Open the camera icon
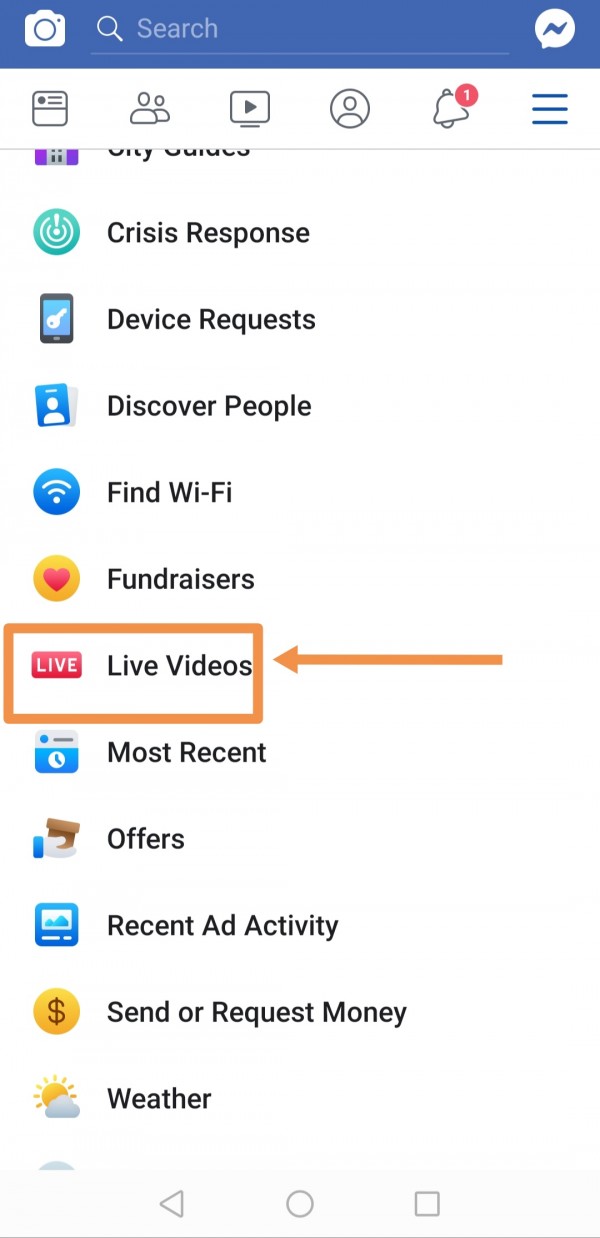Viewport: 600px width, 1238px height. (44, 29)
